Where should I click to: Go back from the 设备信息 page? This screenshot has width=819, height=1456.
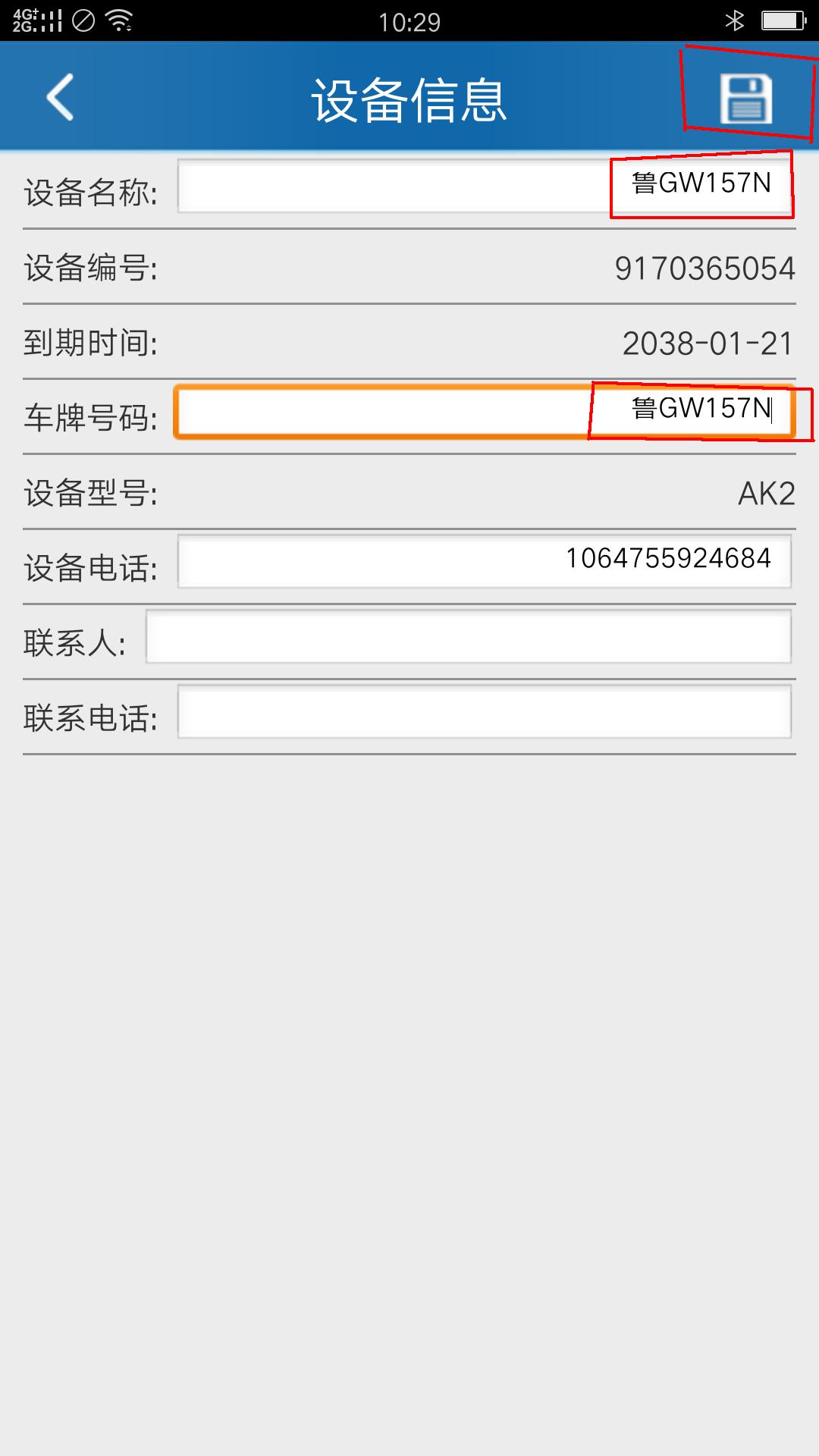61,97
